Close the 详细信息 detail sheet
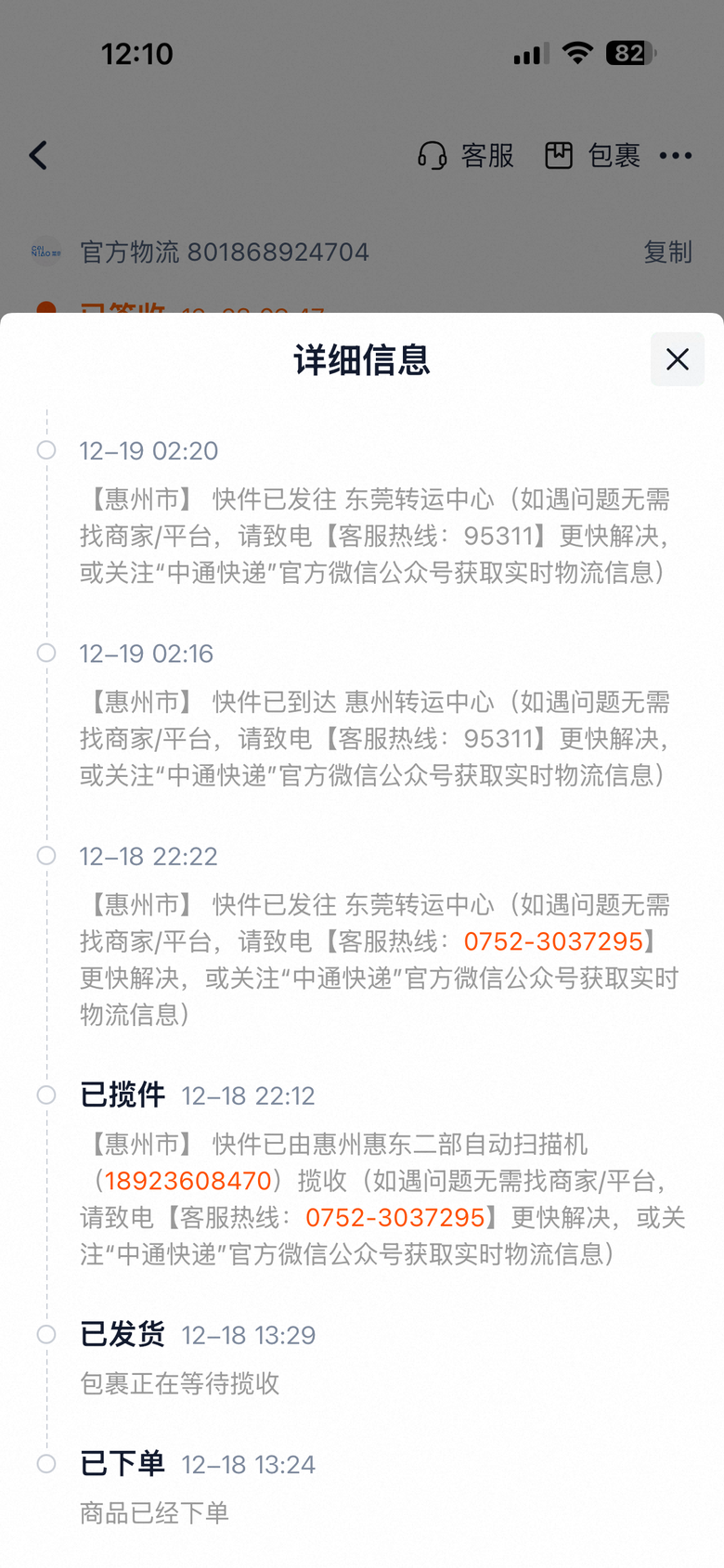This screenshot has height=1568, width=724. pos(677,359)
